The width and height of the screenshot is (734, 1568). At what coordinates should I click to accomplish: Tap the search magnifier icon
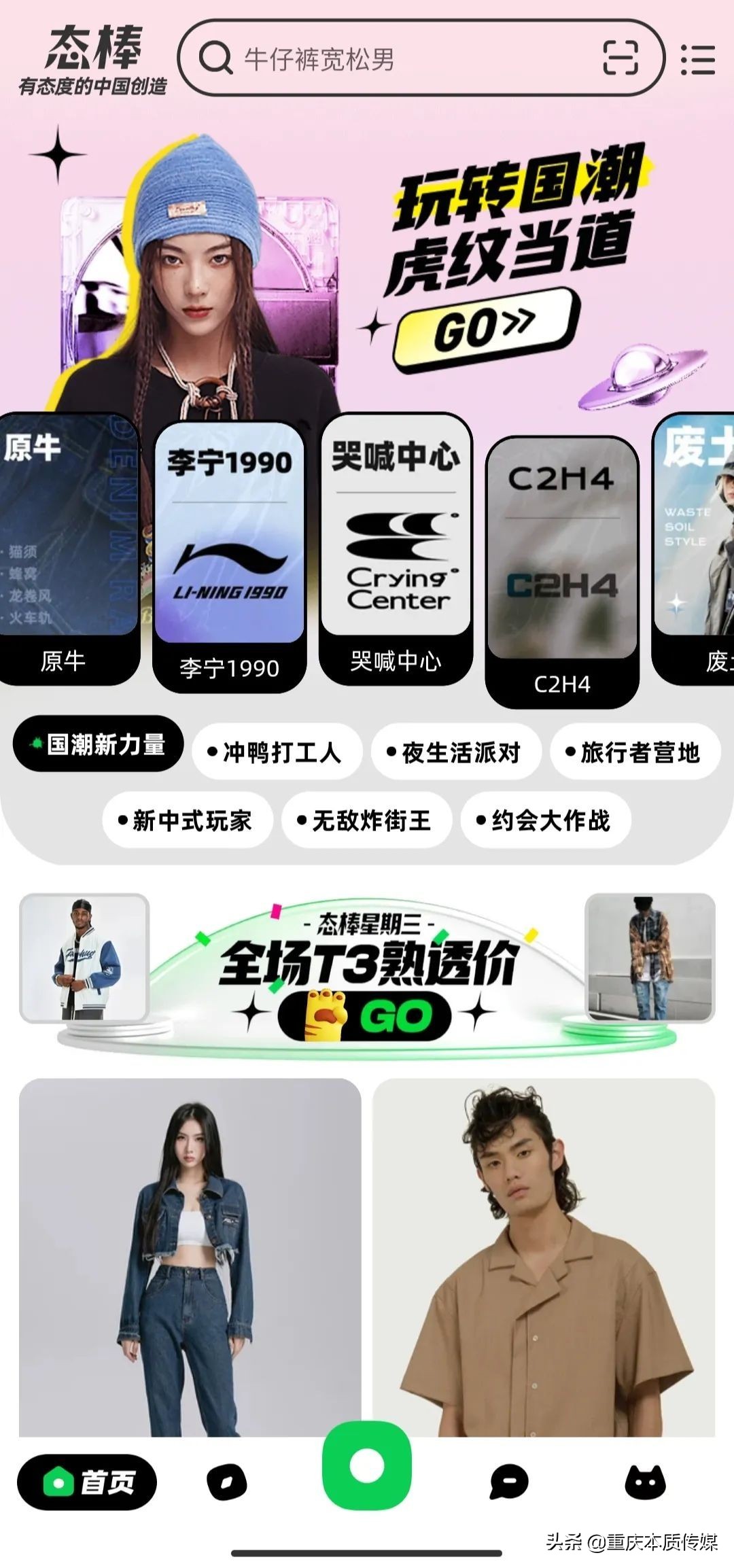[x=215, y=60]
